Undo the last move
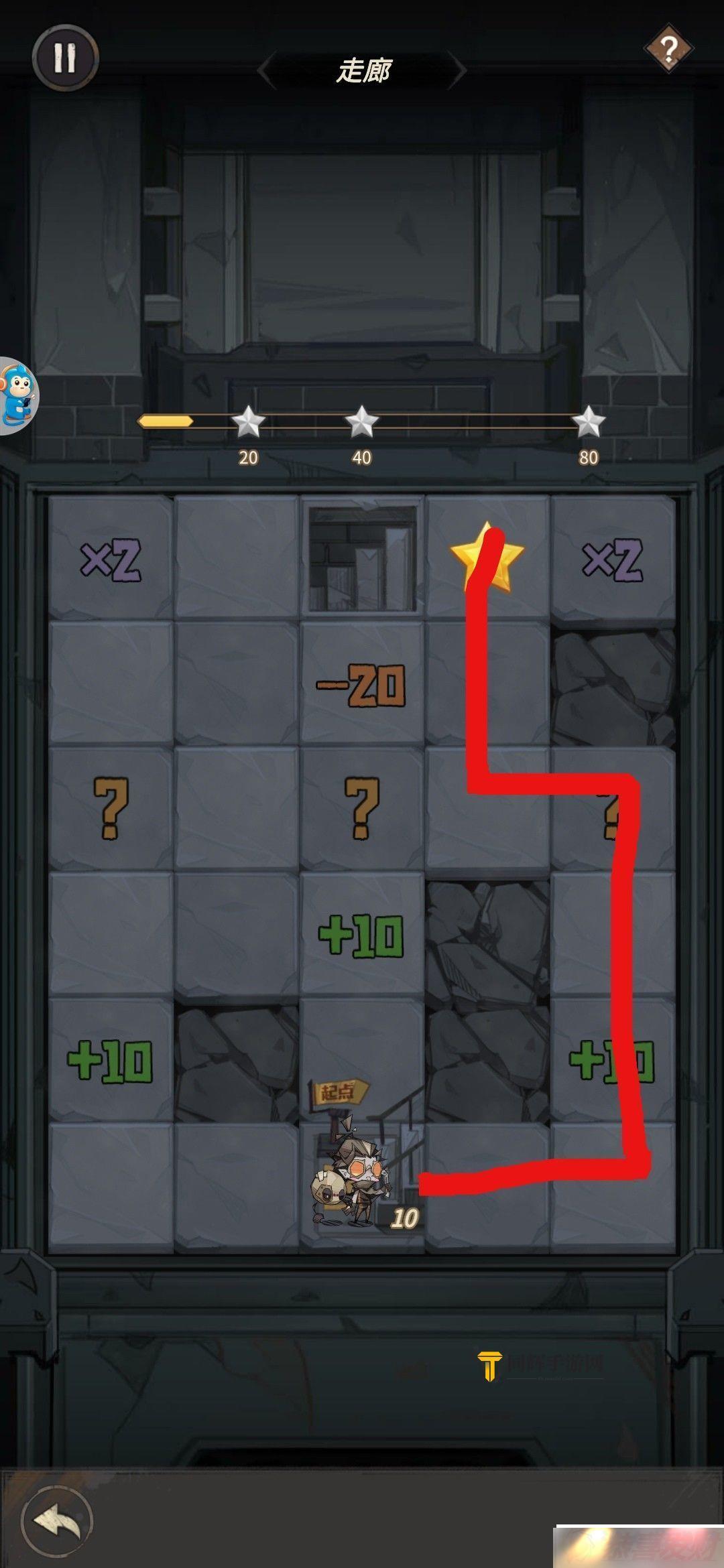 pyautogui.click(x=56, y=1520)
